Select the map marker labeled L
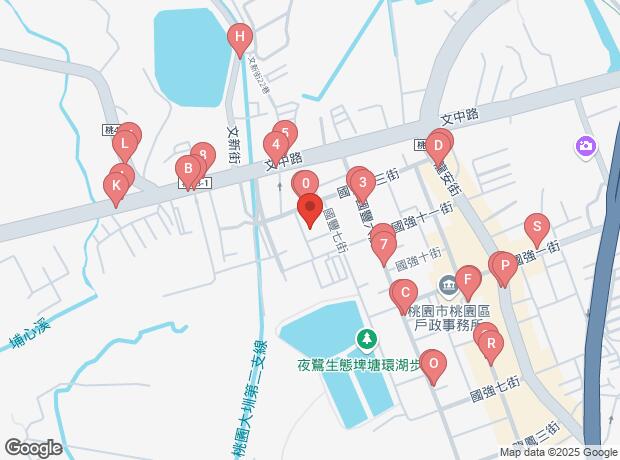 tap(123, 145)
